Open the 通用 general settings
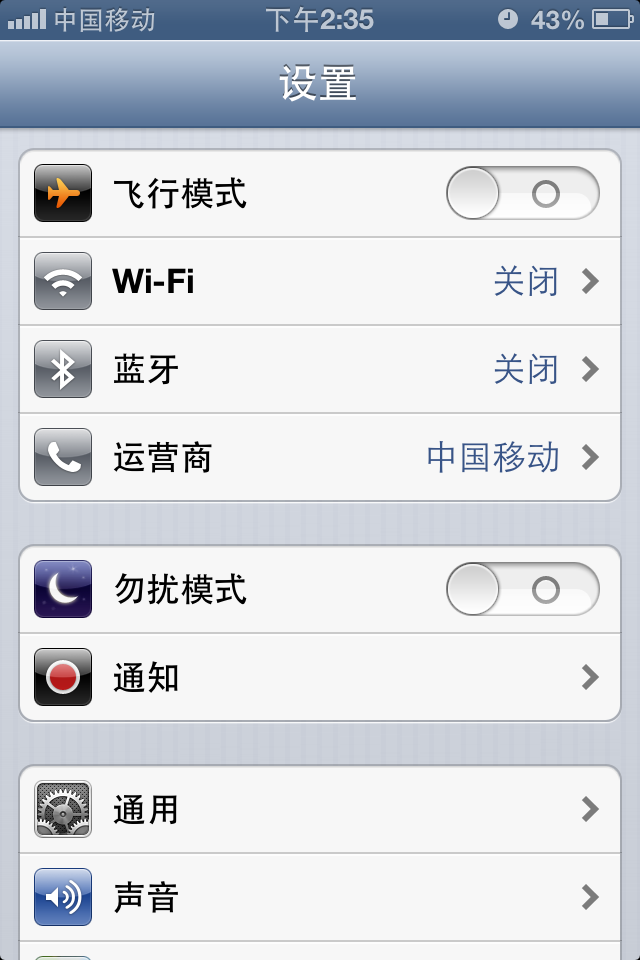 pyautogui.click(x=320, y=809)
